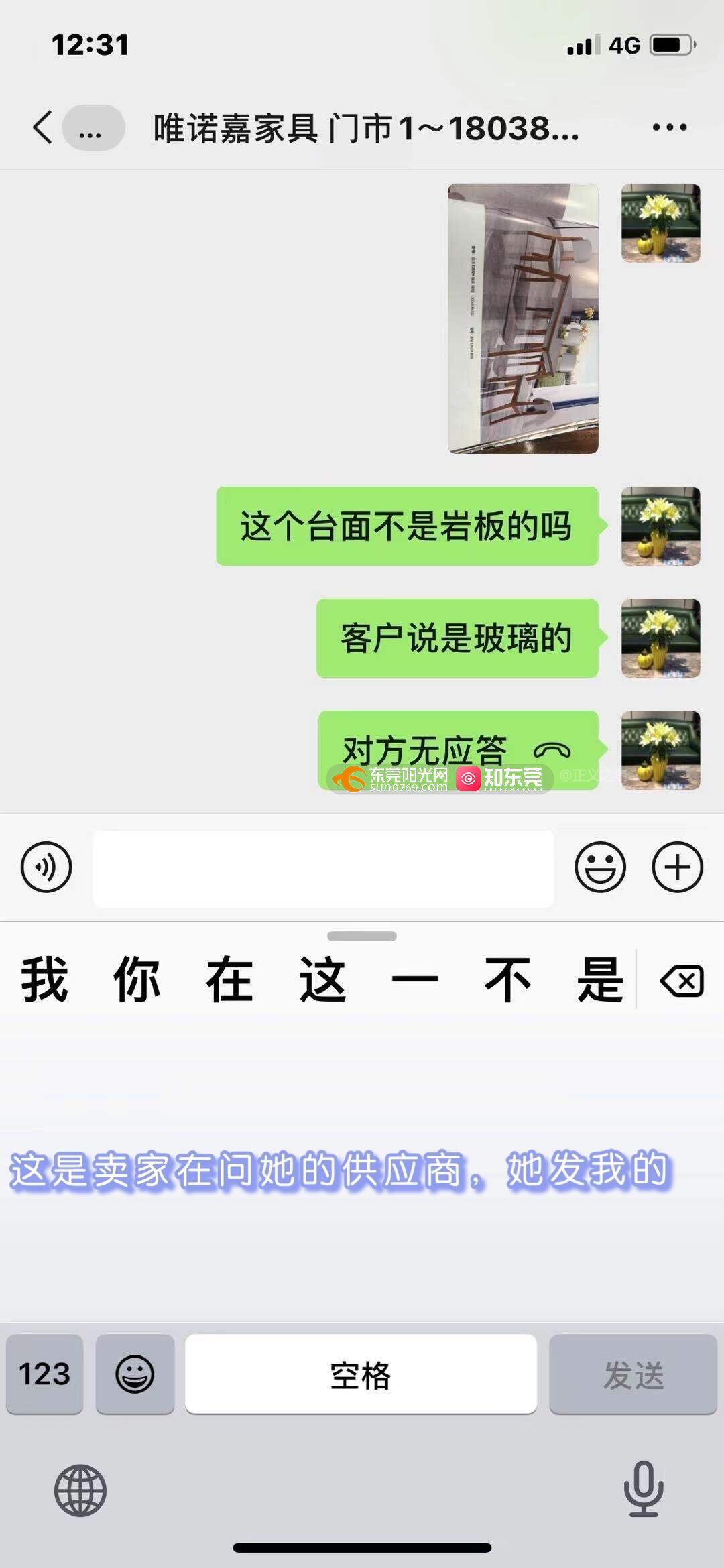Switch to voice message input
Screen dimensions: 724x1568
46,867
